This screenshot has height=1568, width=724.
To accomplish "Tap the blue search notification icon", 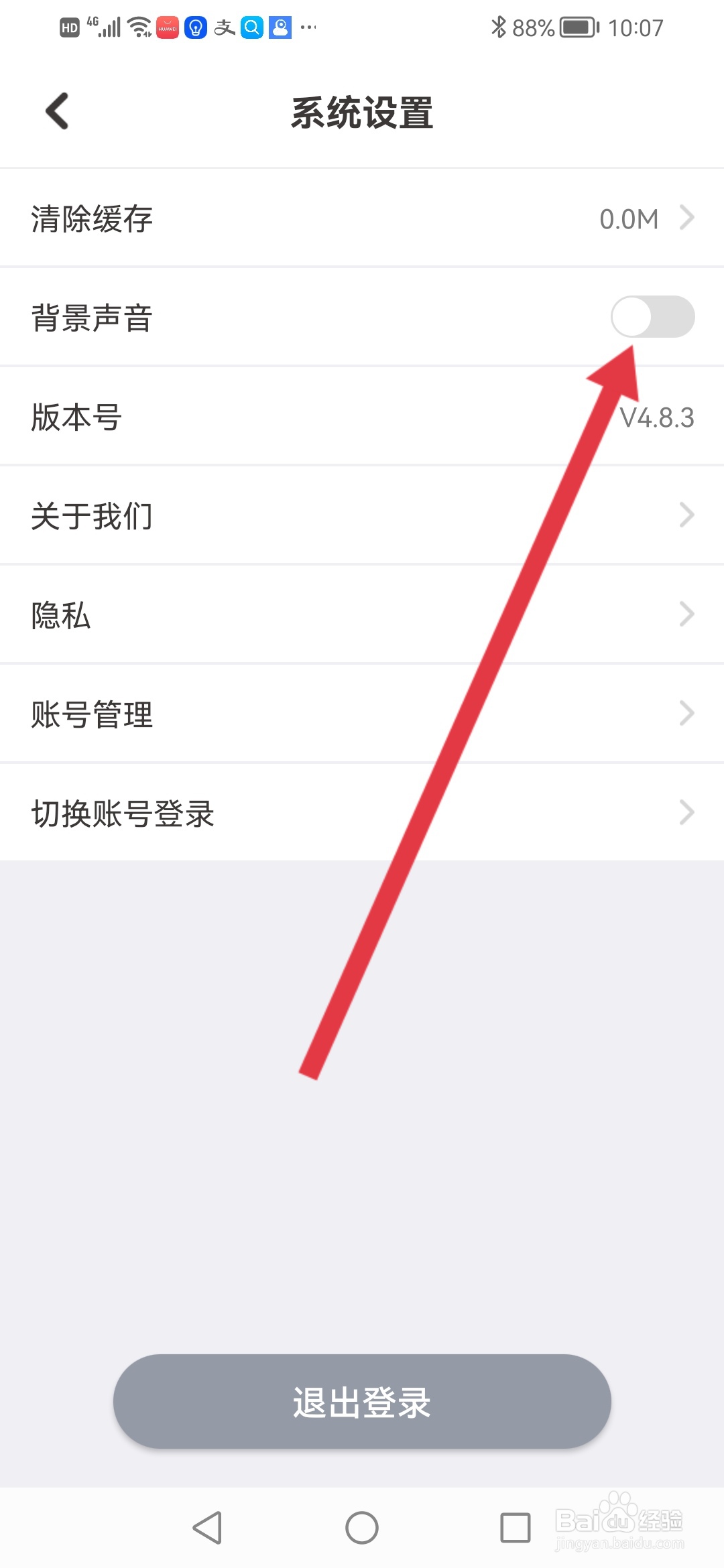I will [x=251, y=27].
